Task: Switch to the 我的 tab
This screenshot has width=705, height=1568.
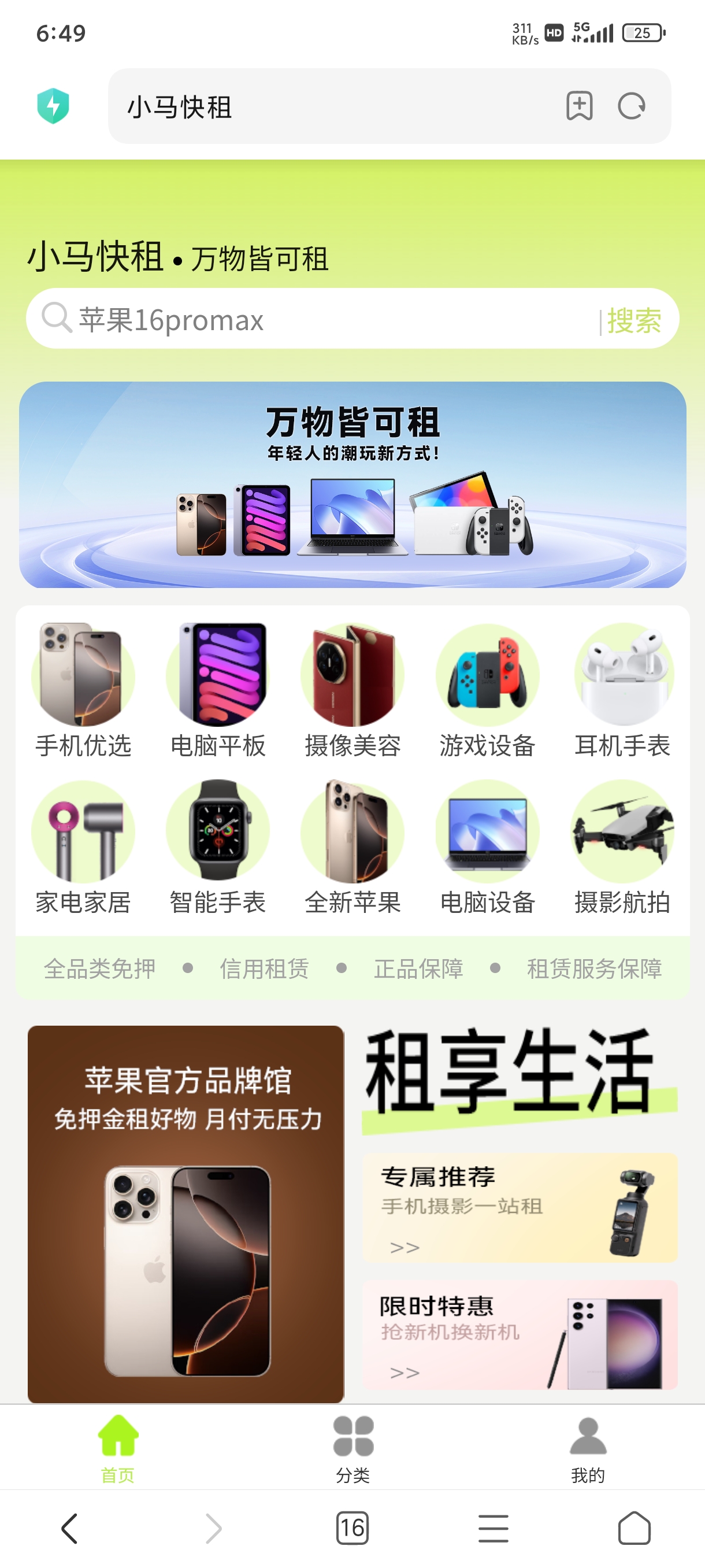Action: [588, 1449]
